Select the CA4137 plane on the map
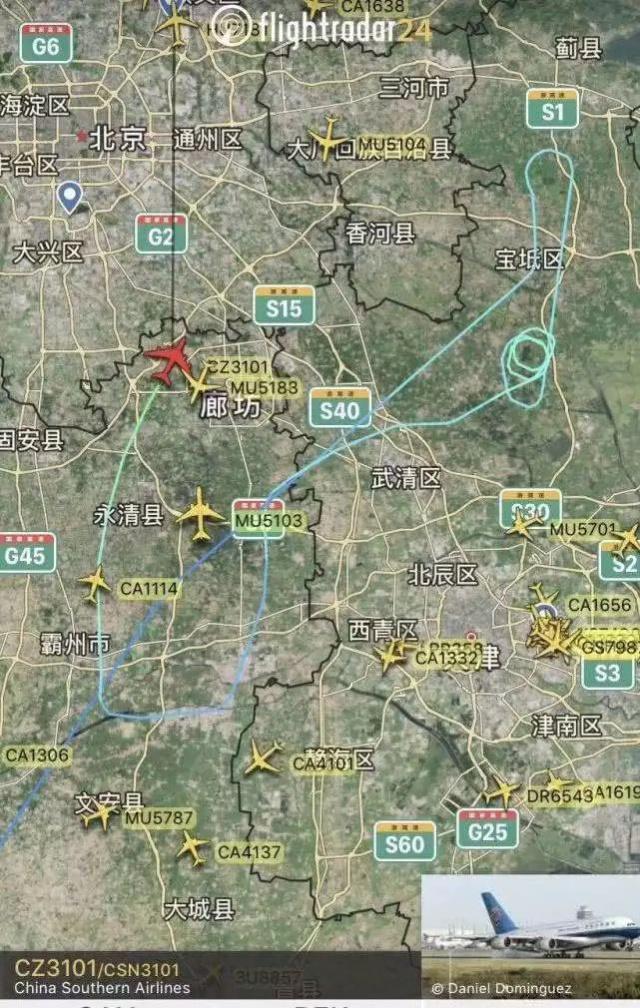Viewport: 640px width, 1008px height. 192,847
